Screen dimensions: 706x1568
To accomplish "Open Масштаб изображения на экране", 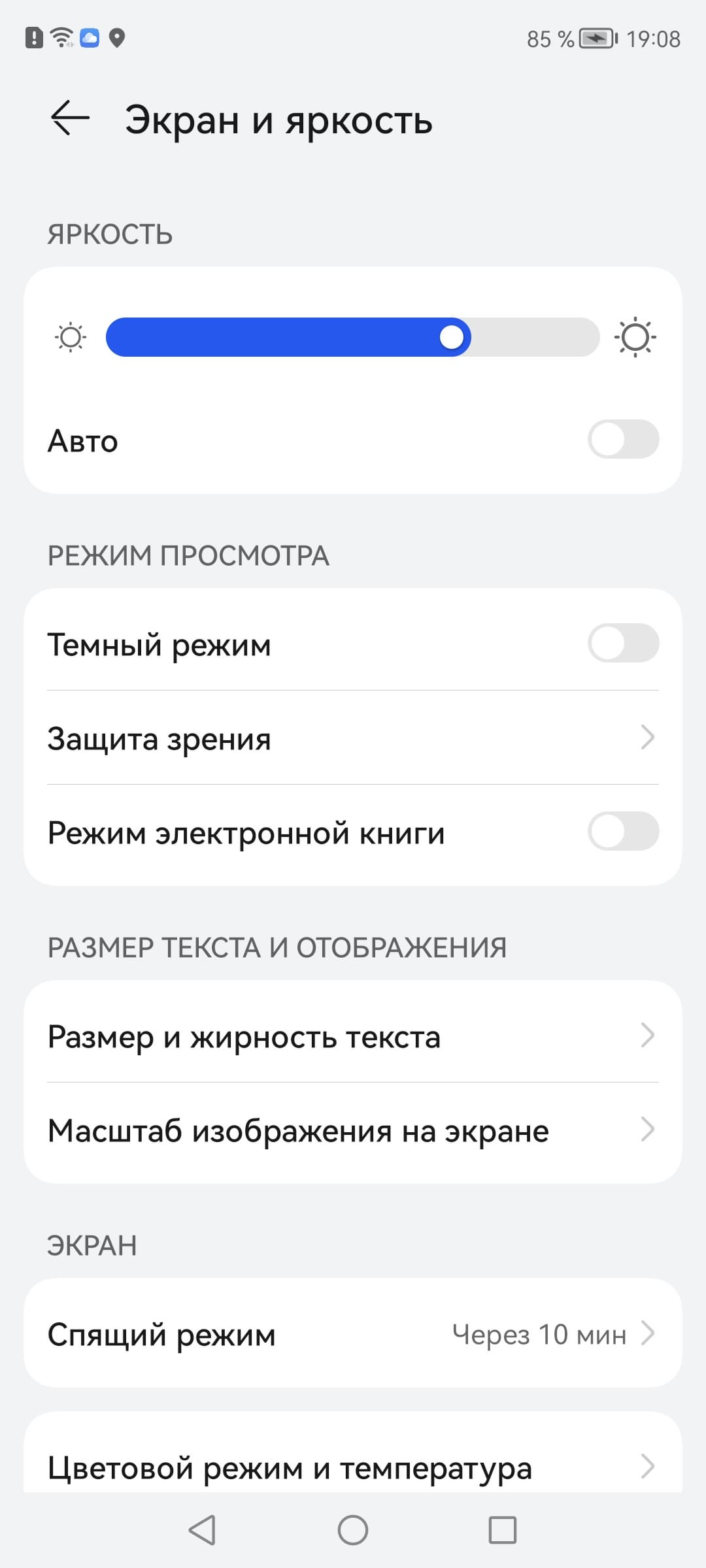I will coord(353,1130).
